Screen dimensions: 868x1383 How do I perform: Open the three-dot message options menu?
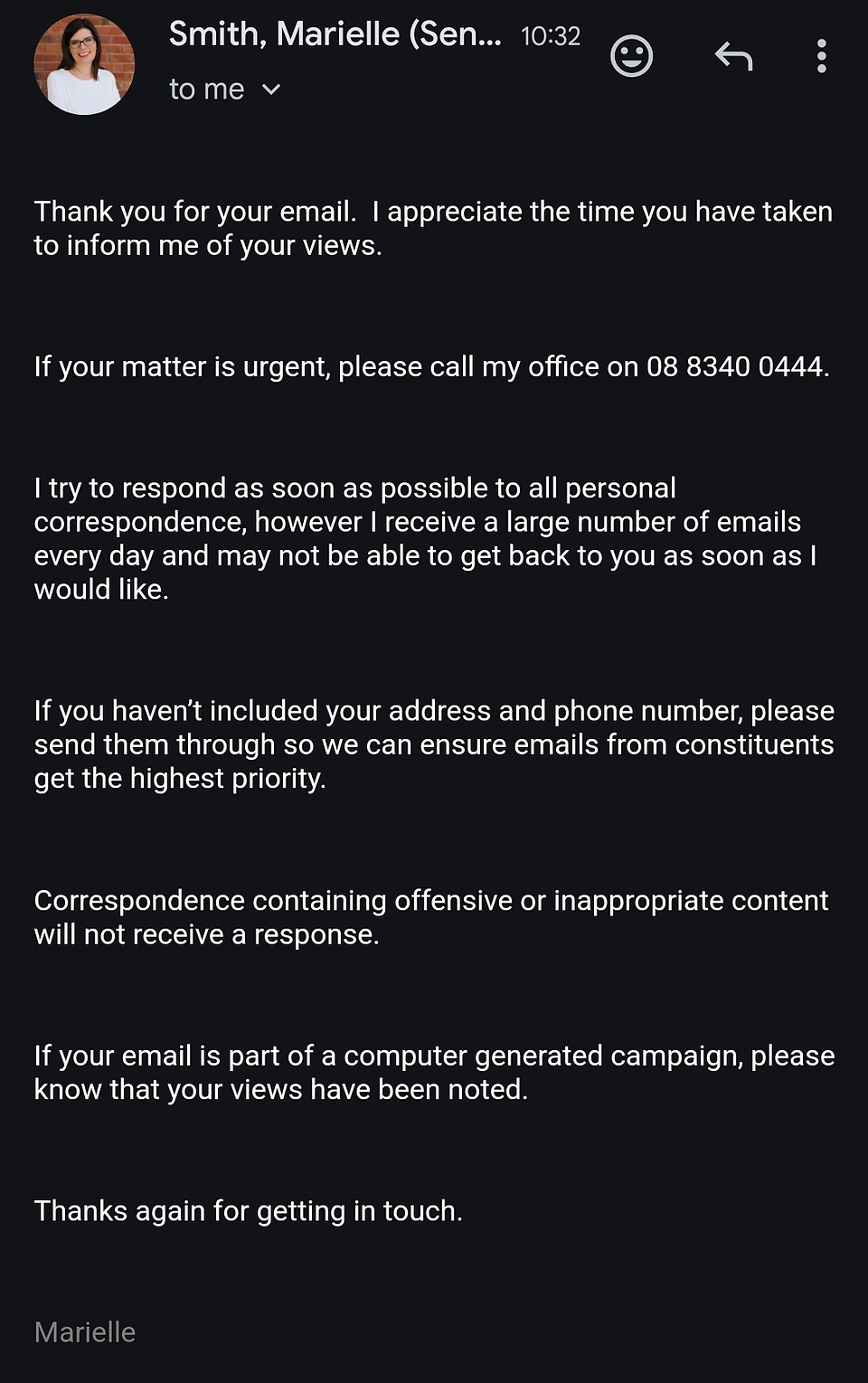pyautogui.click(x=821, y=56)
